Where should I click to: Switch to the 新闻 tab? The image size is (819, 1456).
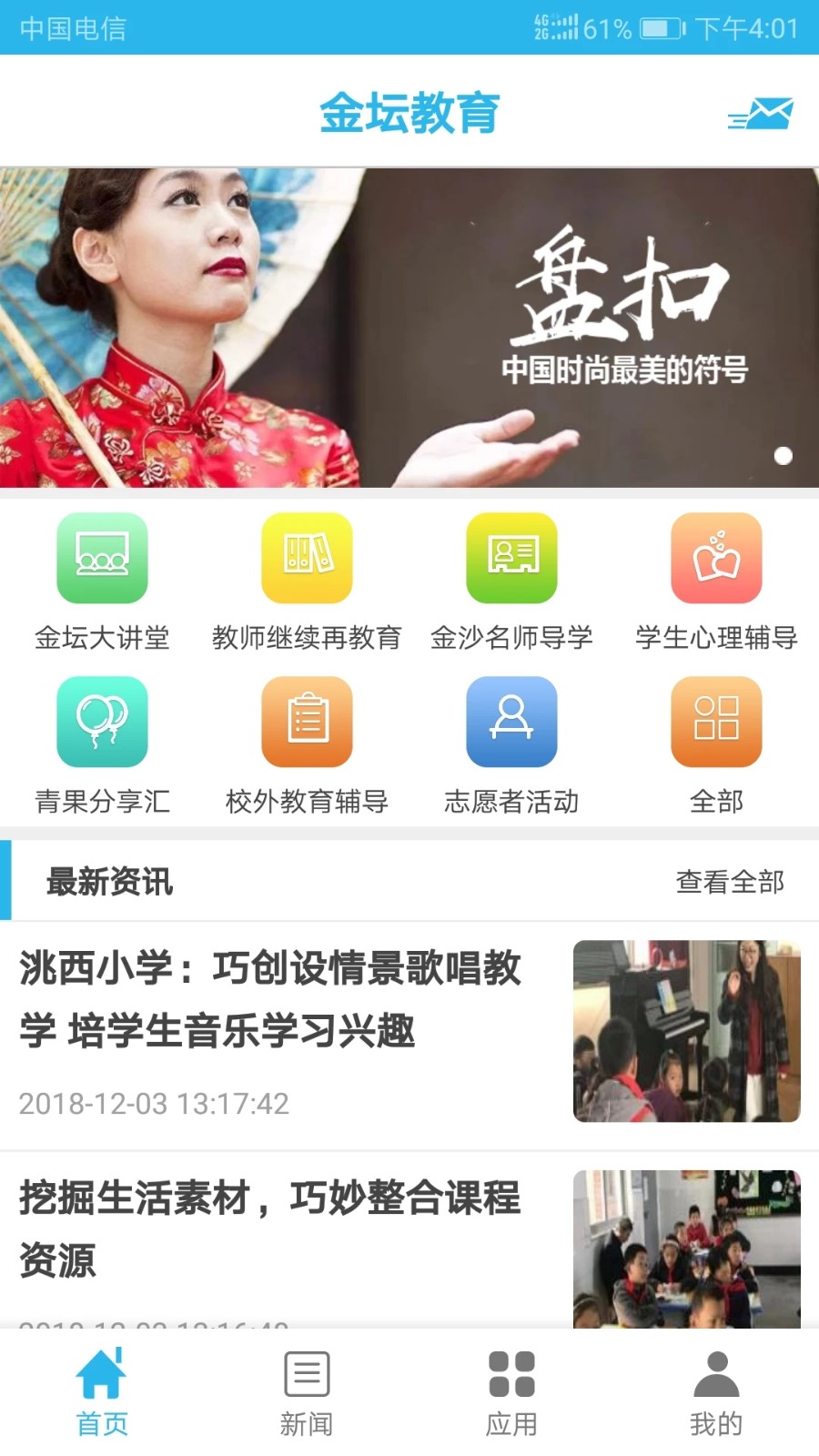pyautogui.click(x=307, y=1392)
